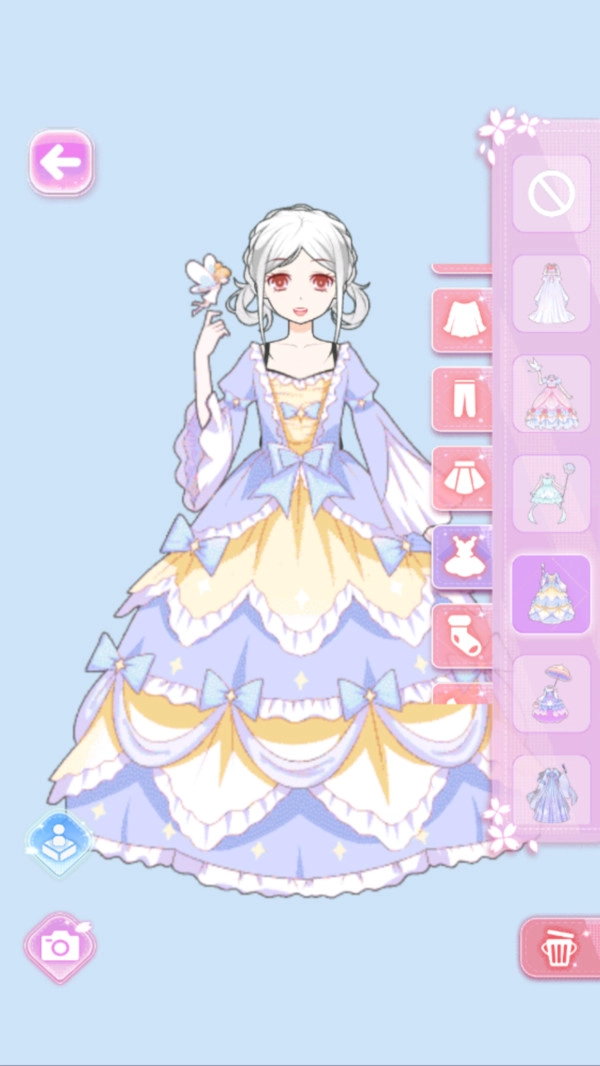
Task: Pick the mint dress with wand
Action: [551, 494]
